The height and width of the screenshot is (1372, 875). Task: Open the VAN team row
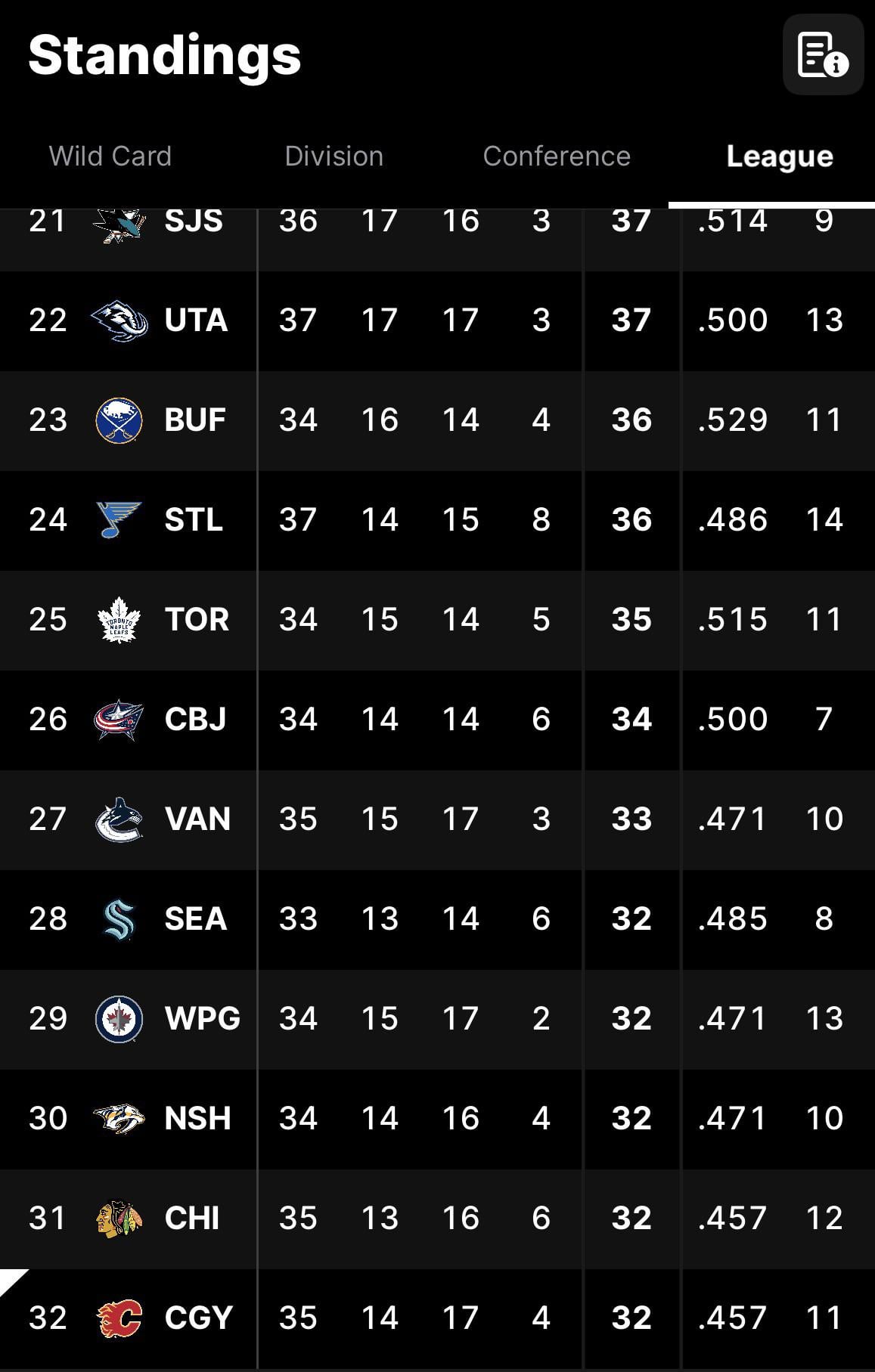(197, 819)
